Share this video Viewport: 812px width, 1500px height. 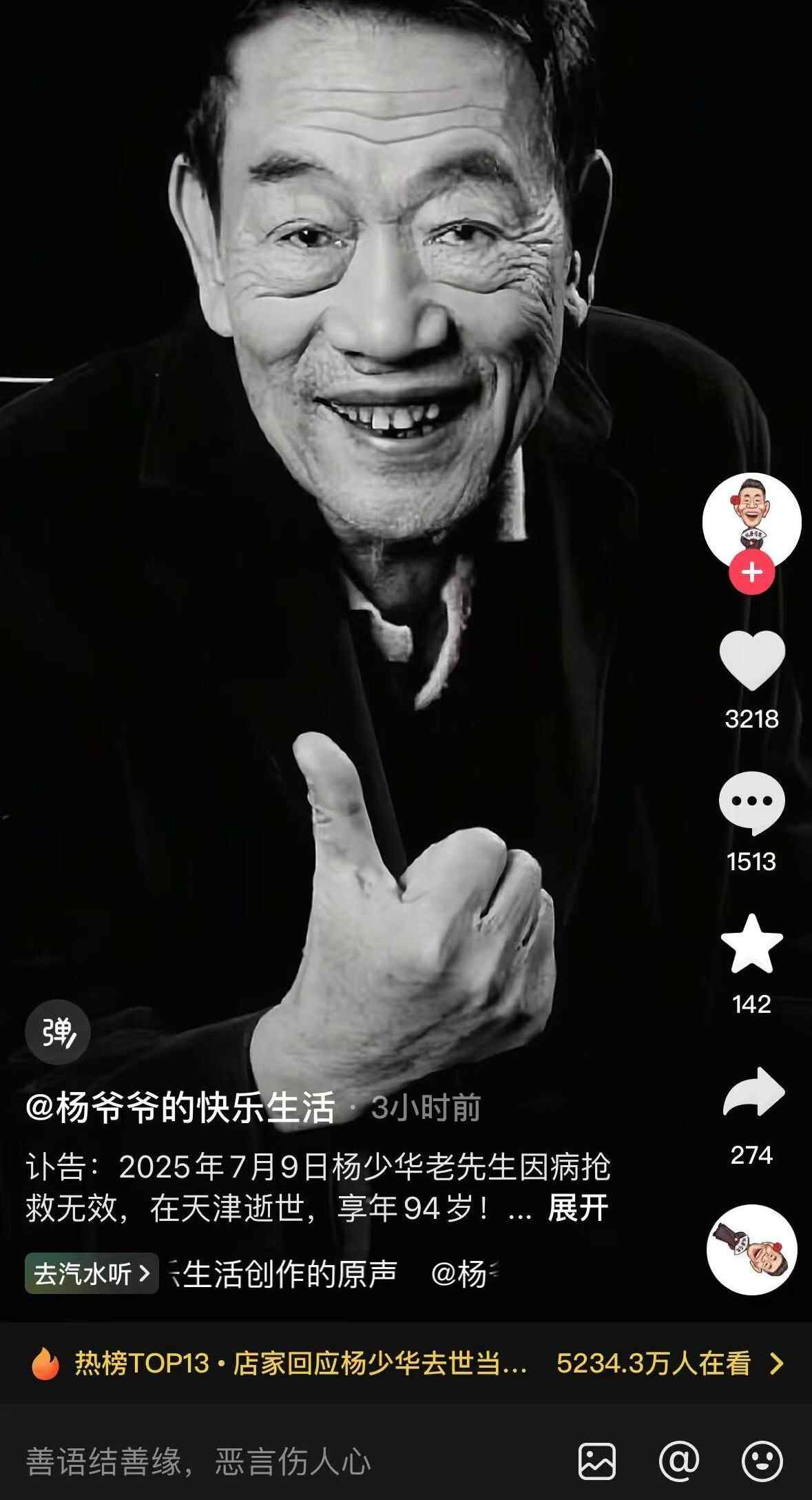click(x=753, y=1092)
